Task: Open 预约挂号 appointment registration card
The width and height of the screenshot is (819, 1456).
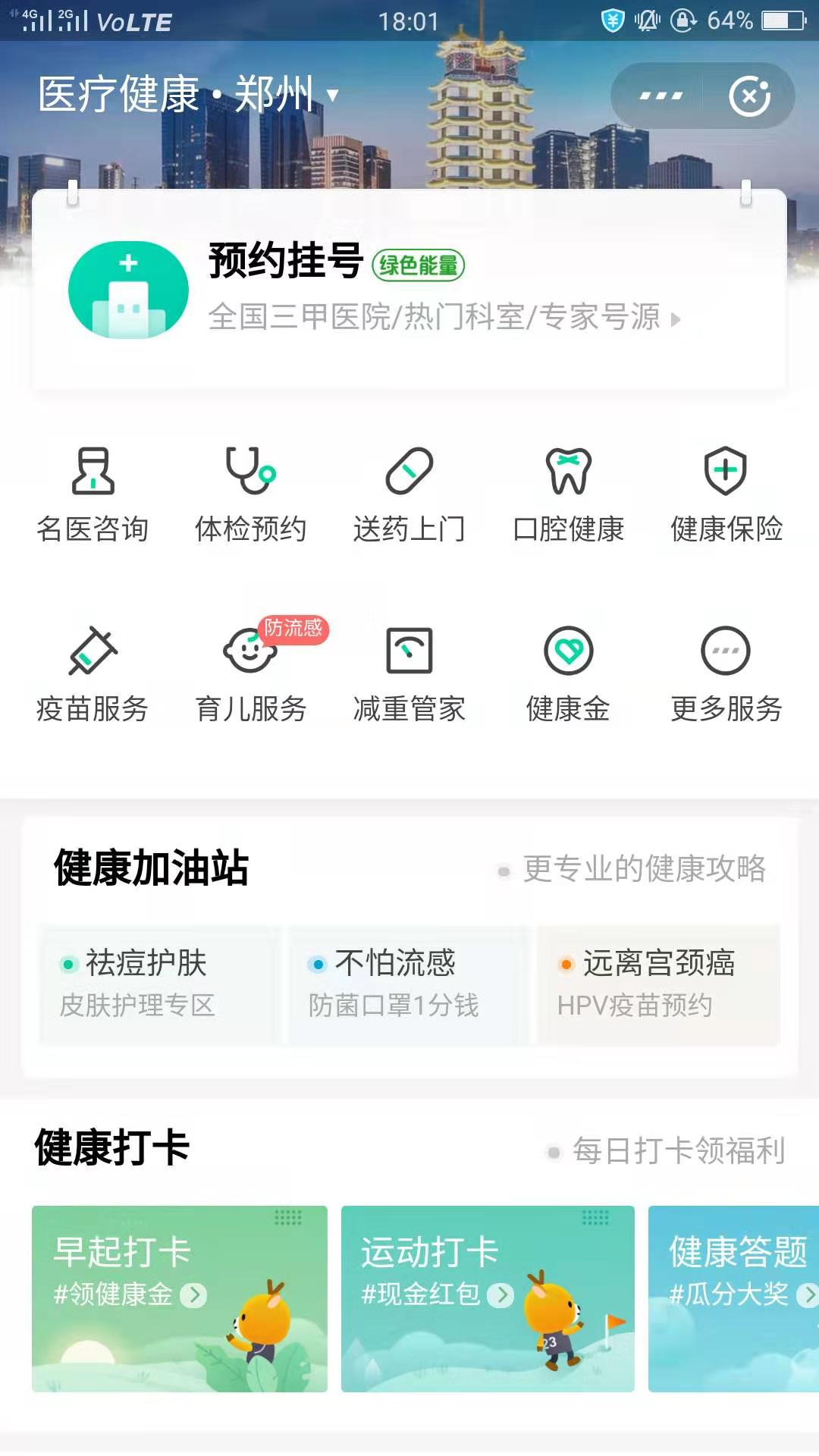Action: 409,290
